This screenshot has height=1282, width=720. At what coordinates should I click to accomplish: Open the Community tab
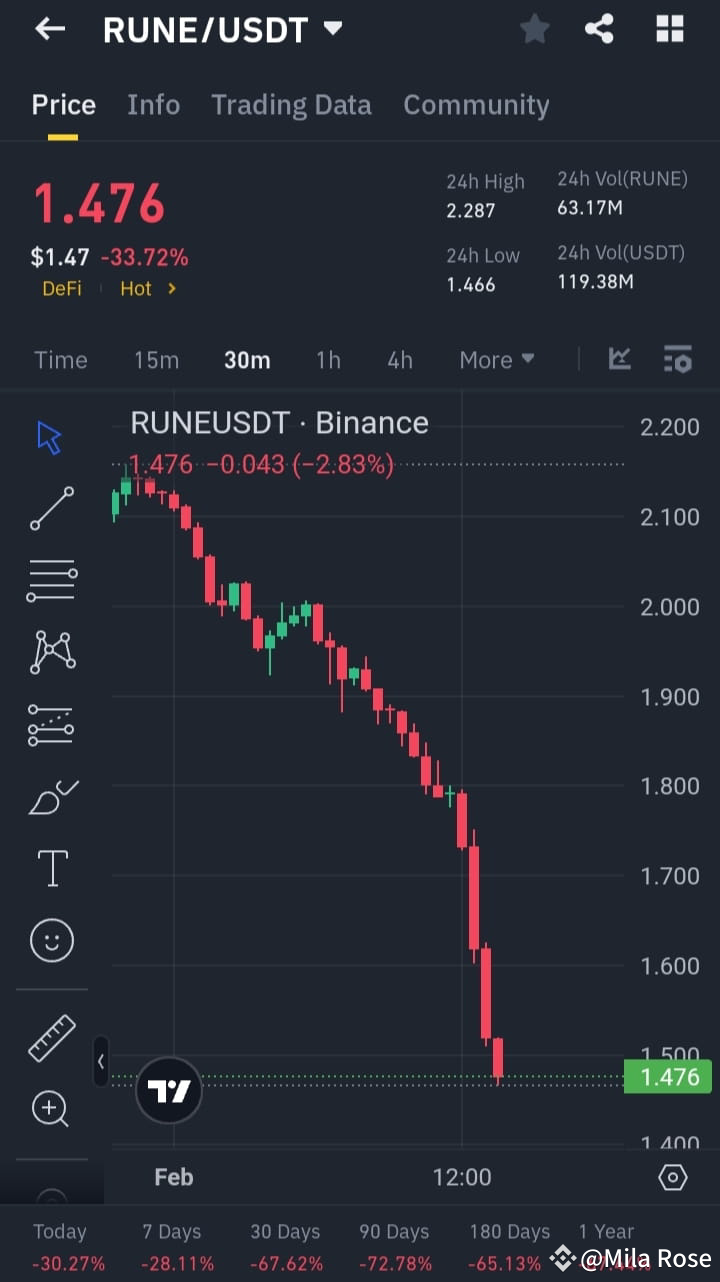[x=477, y=104]
